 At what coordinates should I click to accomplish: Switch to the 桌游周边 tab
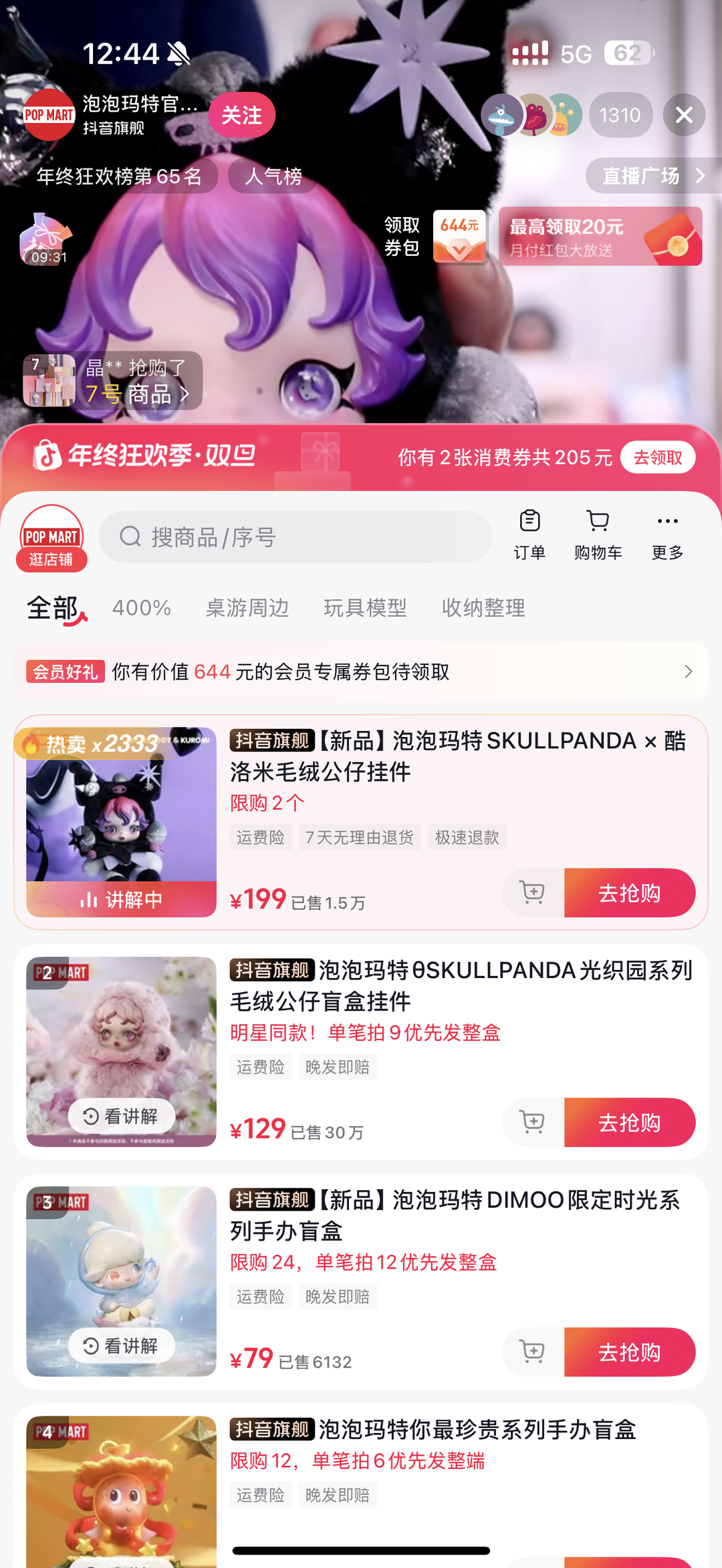[x=247, y=608]
